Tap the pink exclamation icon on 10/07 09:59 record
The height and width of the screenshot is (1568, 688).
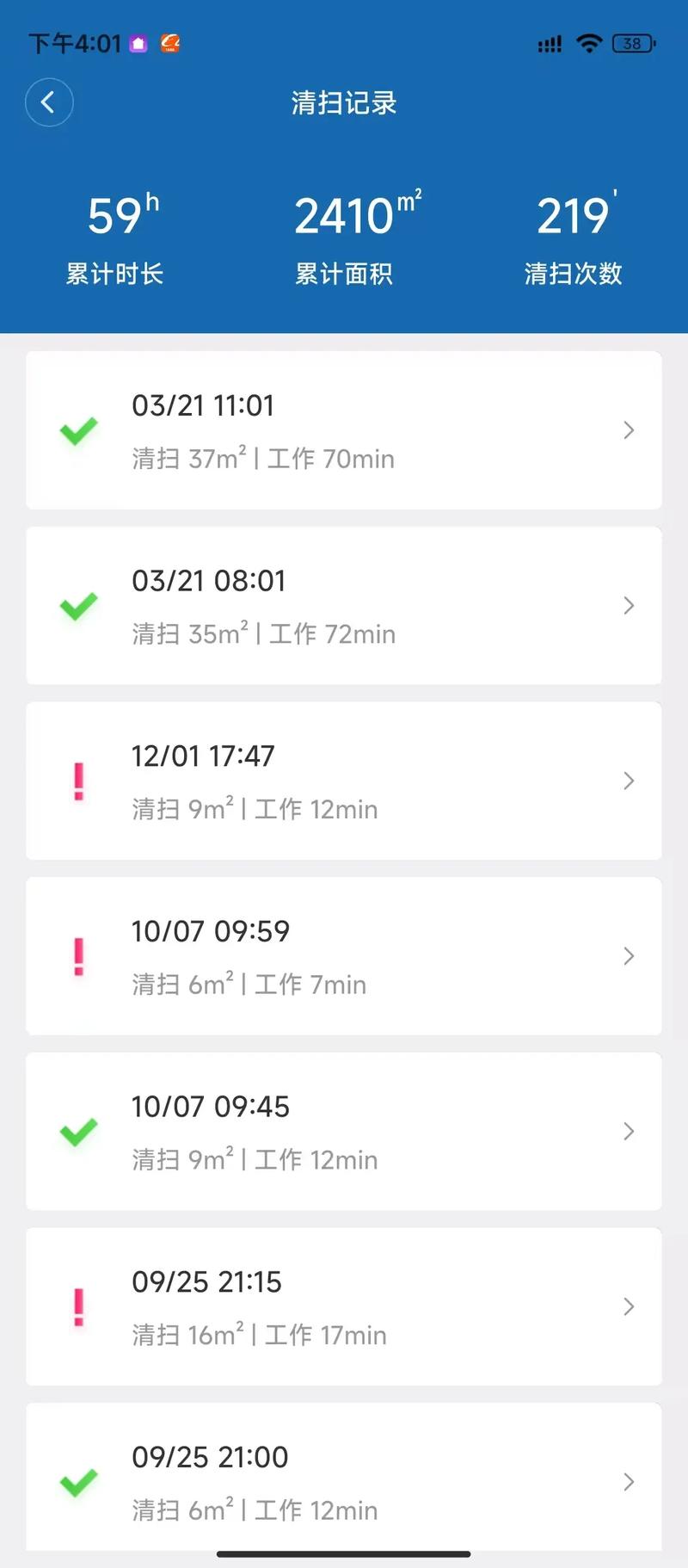tap(77, 956)
